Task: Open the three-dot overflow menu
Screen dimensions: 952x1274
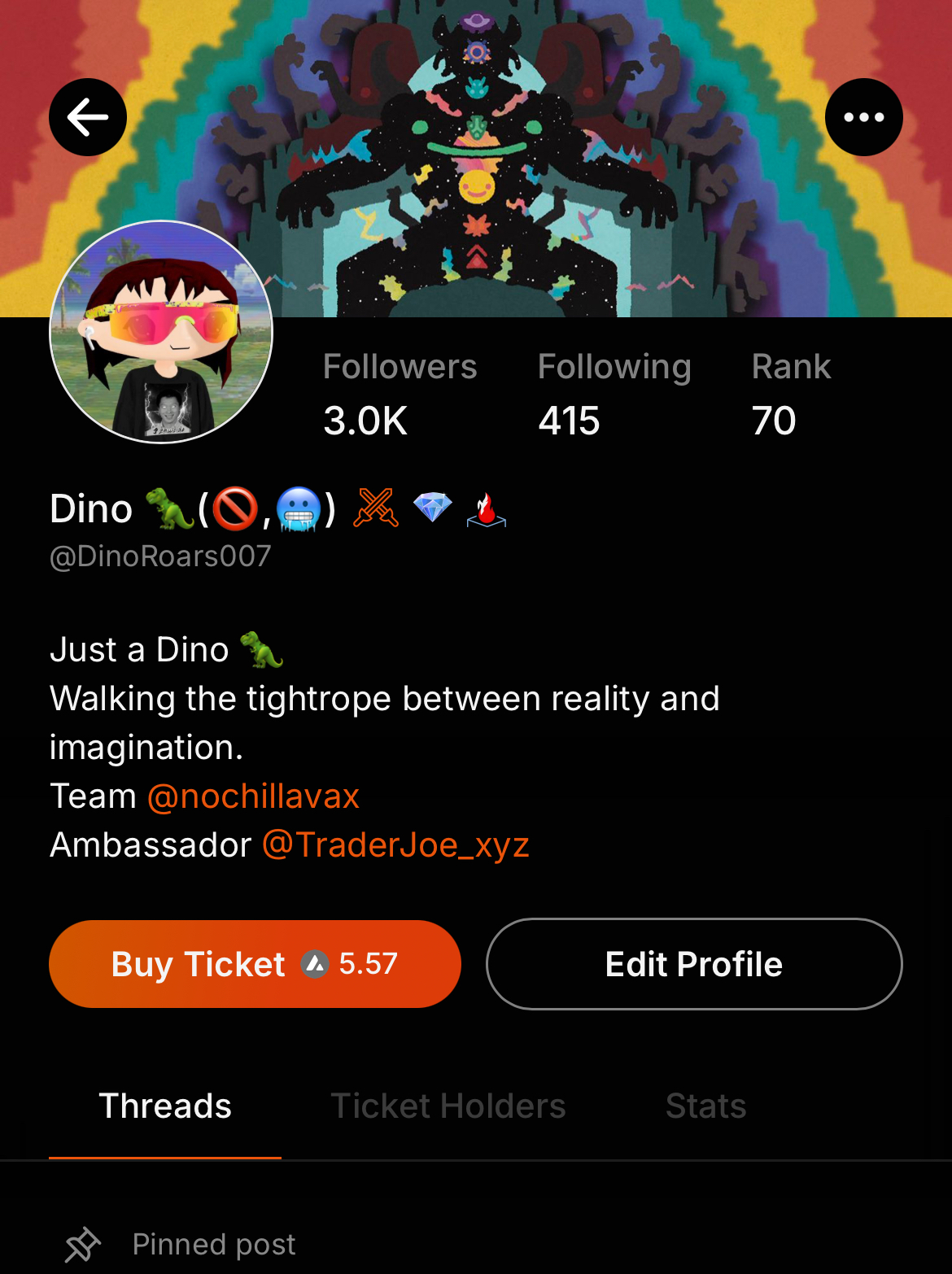Action: [x=863, y=117]
